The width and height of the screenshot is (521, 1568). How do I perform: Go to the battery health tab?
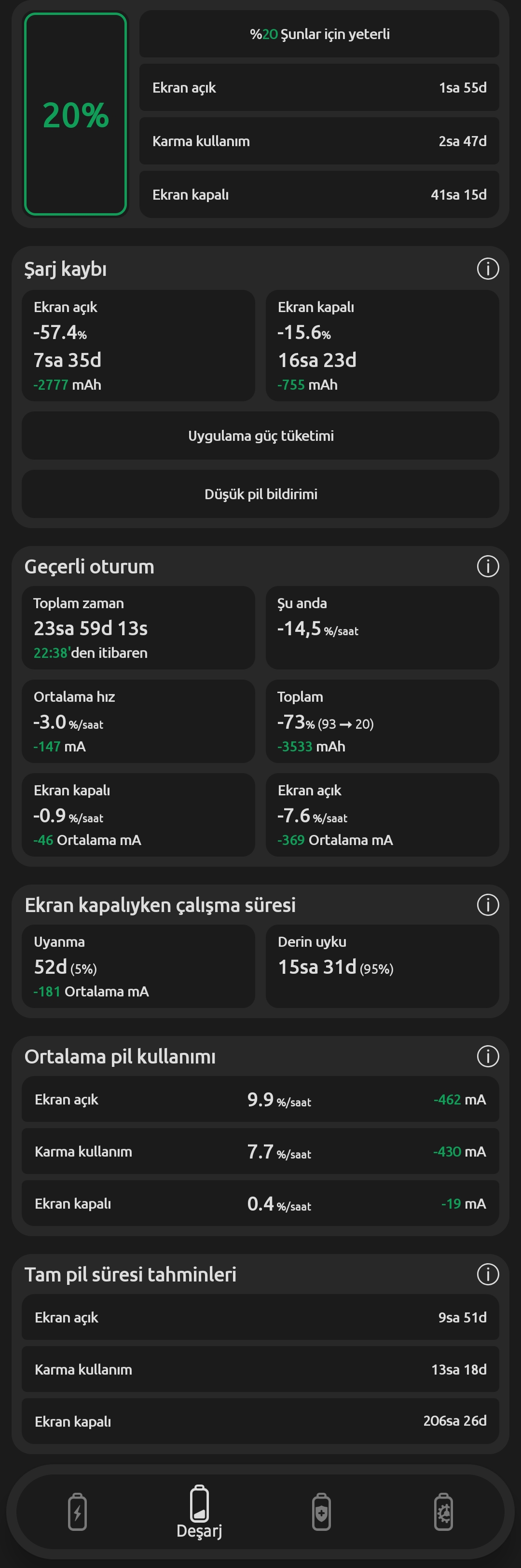(321, 1512)
